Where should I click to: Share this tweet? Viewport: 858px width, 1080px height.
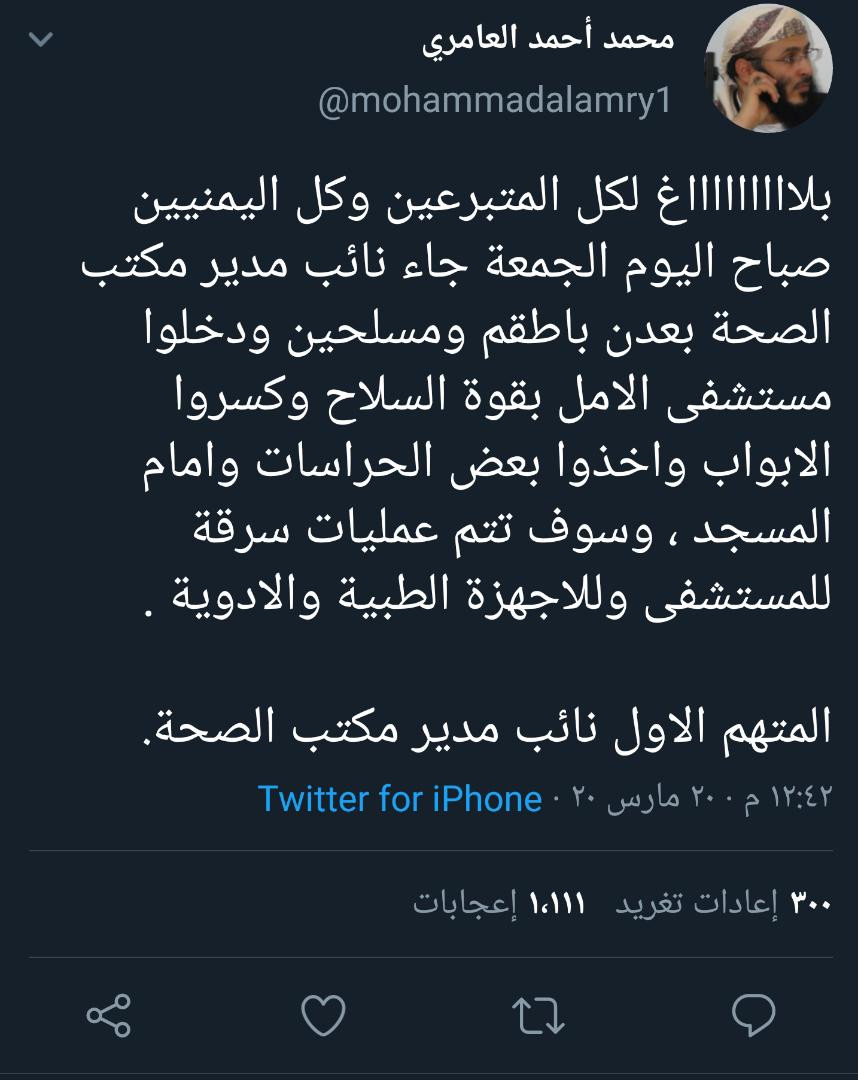click(x=108, y=1015)
